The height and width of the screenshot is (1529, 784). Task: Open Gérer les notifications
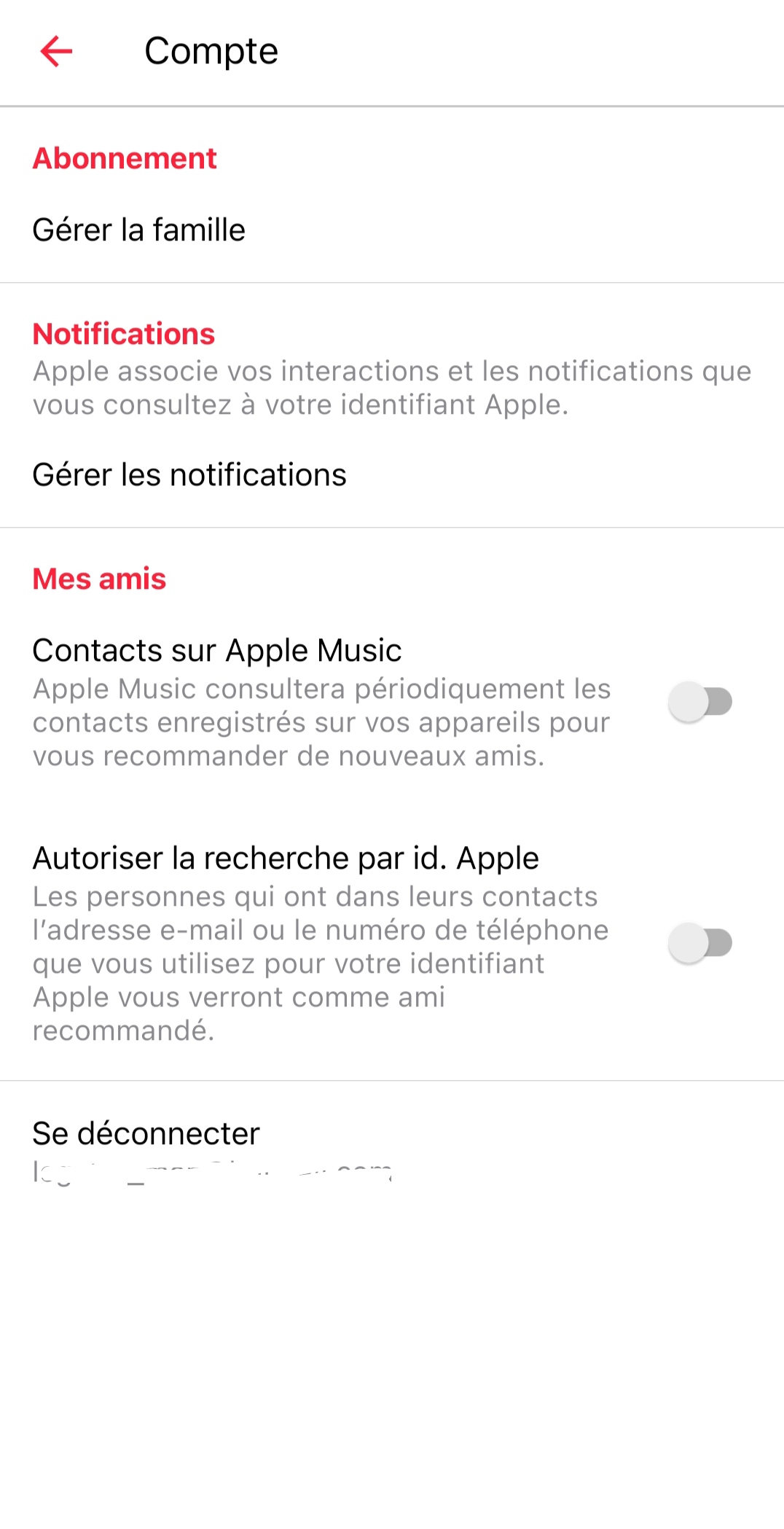coord(189,475)
